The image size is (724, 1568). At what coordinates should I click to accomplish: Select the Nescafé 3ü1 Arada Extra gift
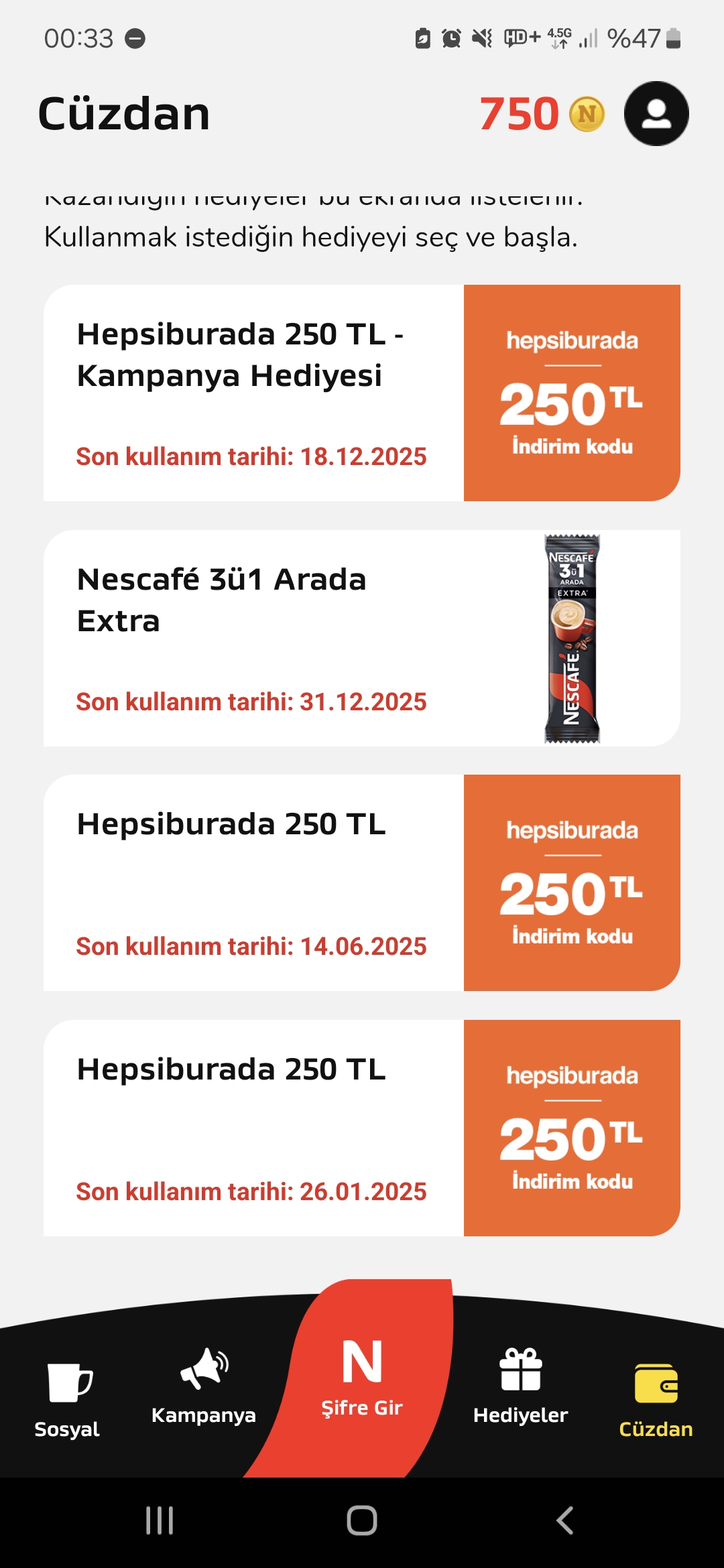(x=362, y=638)
